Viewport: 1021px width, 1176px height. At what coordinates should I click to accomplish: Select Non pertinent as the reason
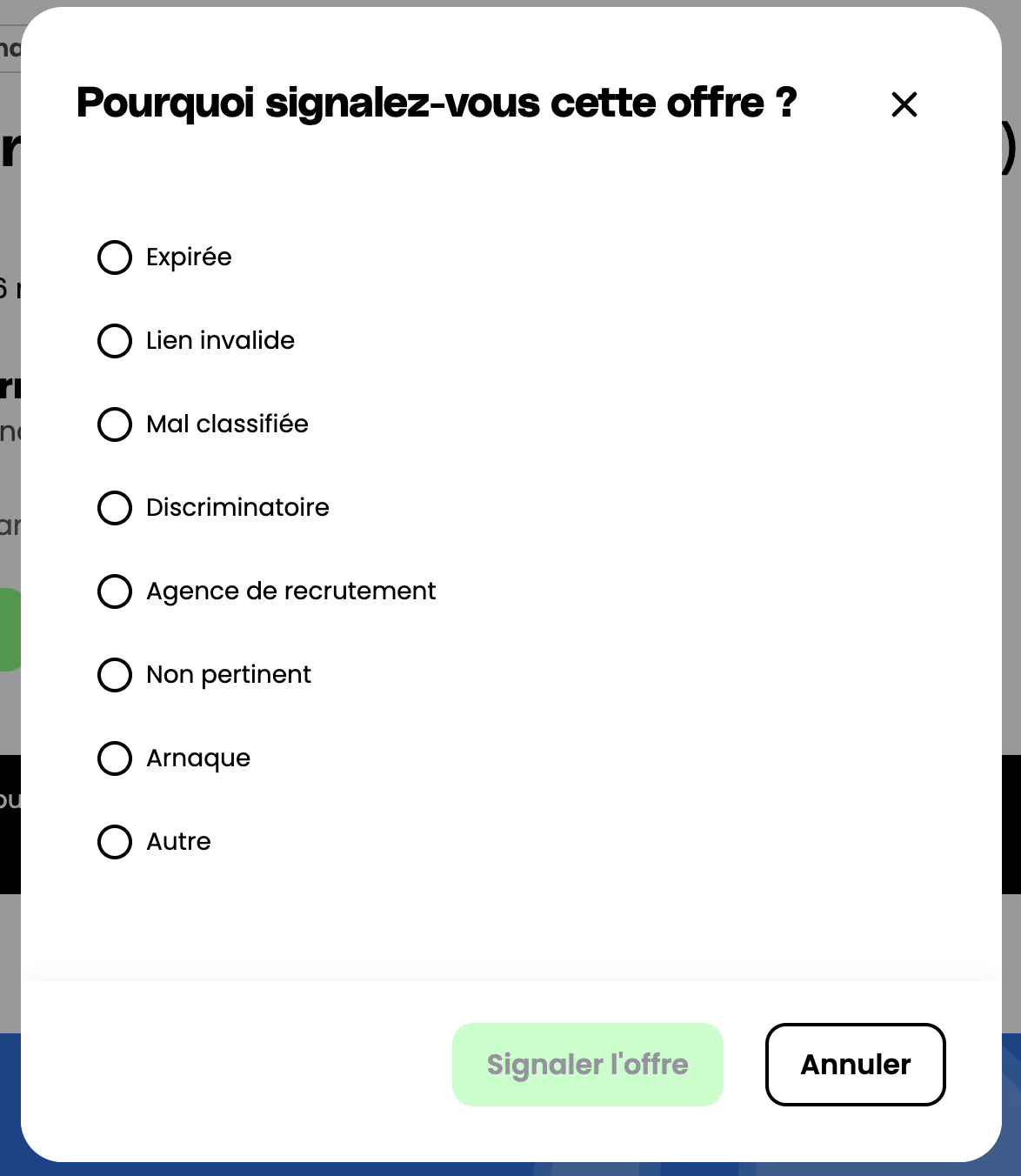114,675
